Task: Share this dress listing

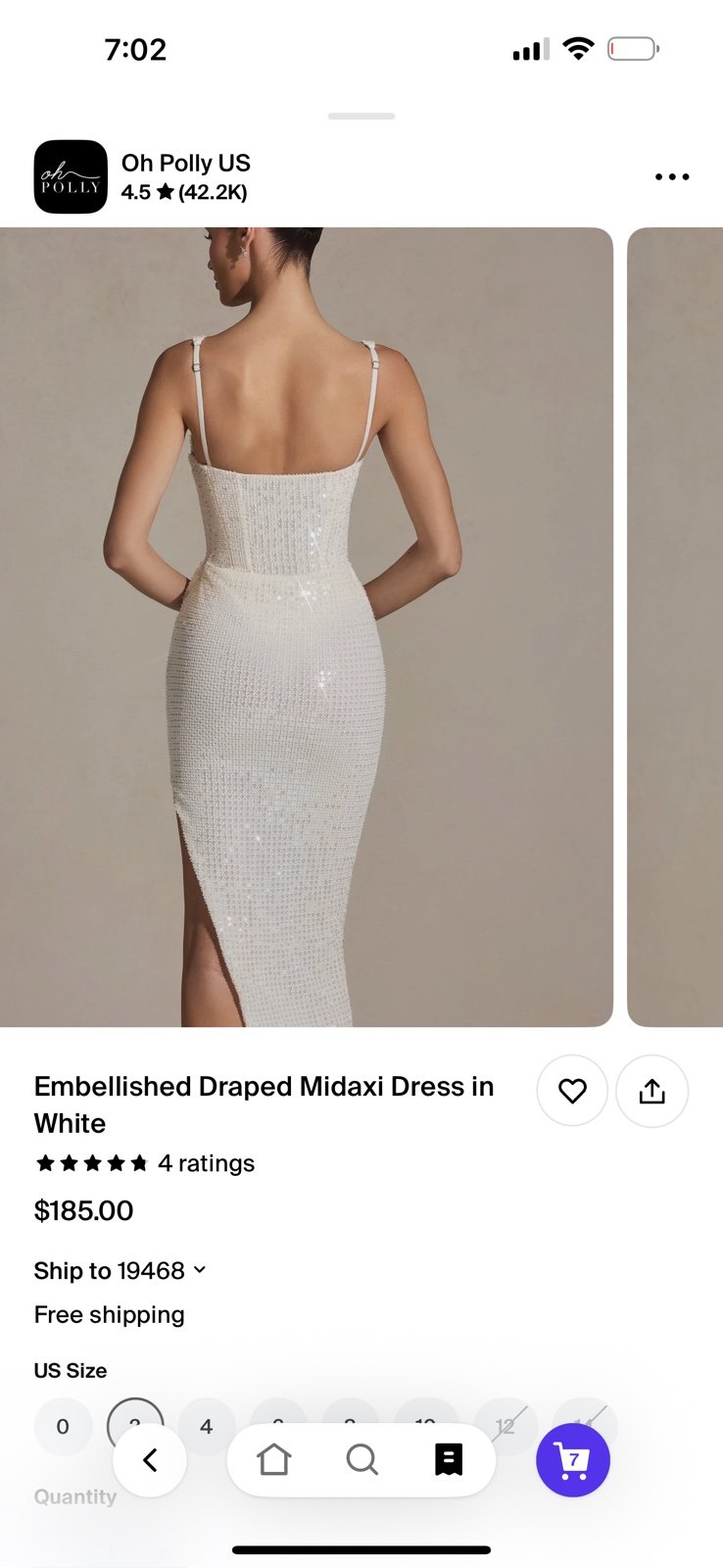Action: coord(652,1091)
